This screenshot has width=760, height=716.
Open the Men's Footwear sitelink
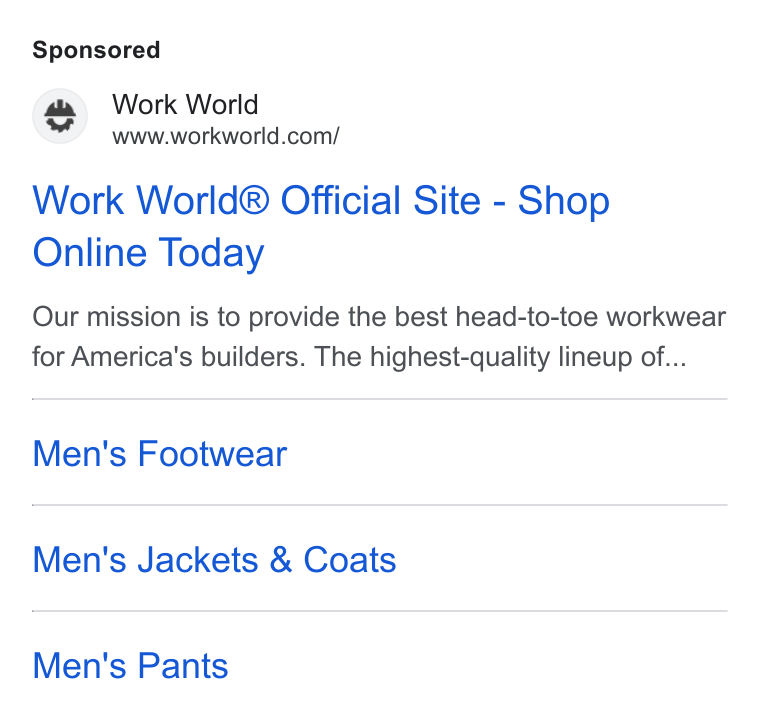click(159, 454)
